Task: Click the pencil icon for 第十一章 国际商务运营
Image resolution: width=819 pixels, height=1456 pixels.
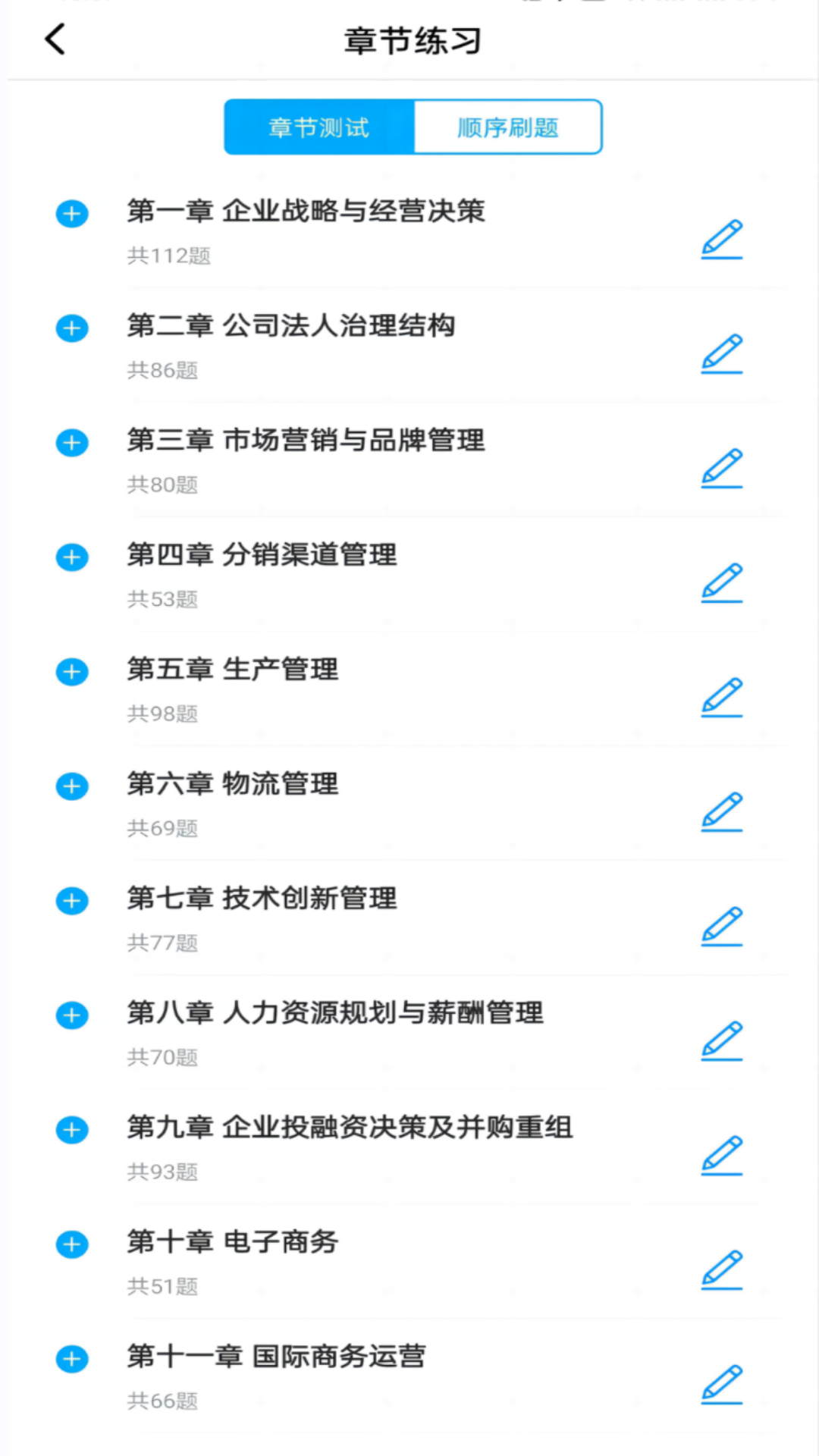Action: [x=721, y=1384]
